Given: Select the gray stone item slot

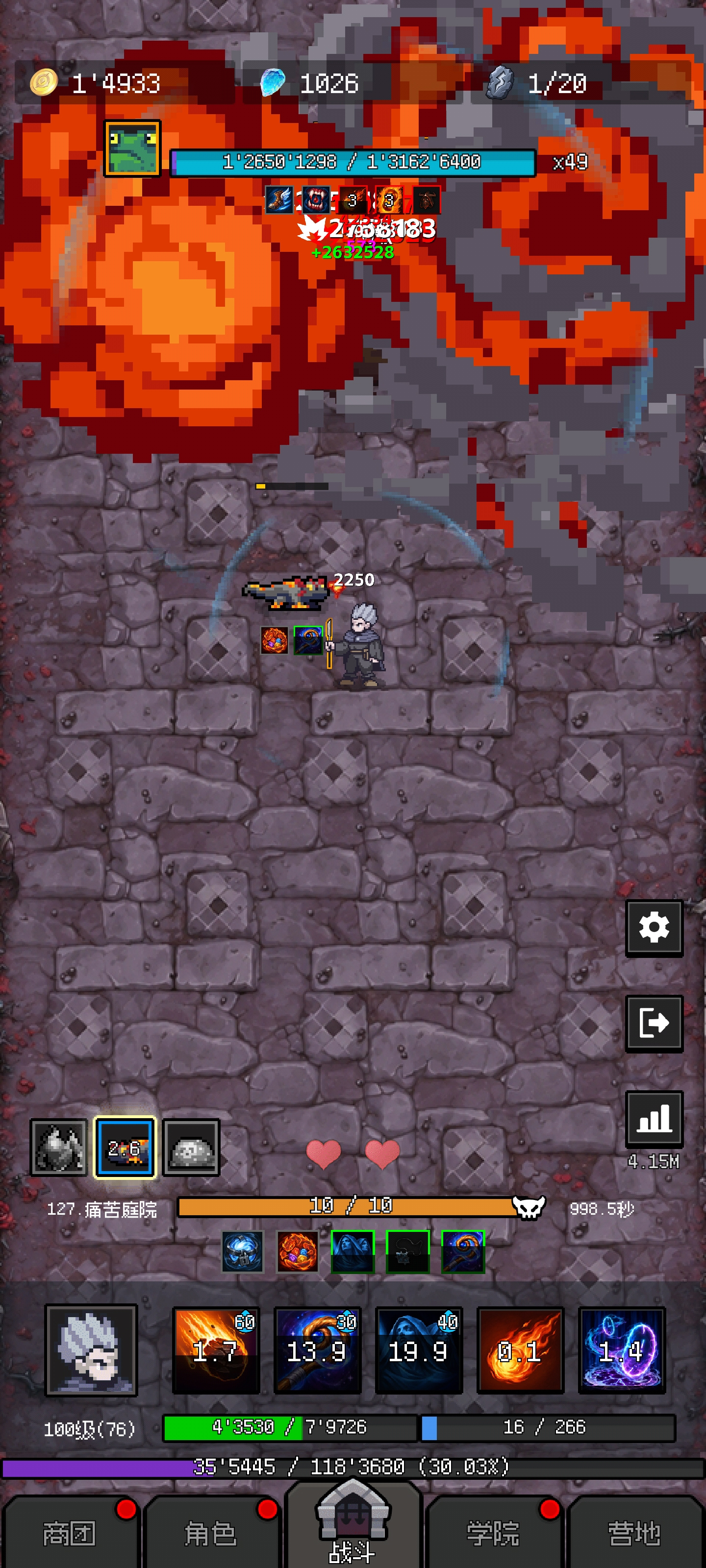Looking at the screenshot, I should click(x=191, y=1148).
